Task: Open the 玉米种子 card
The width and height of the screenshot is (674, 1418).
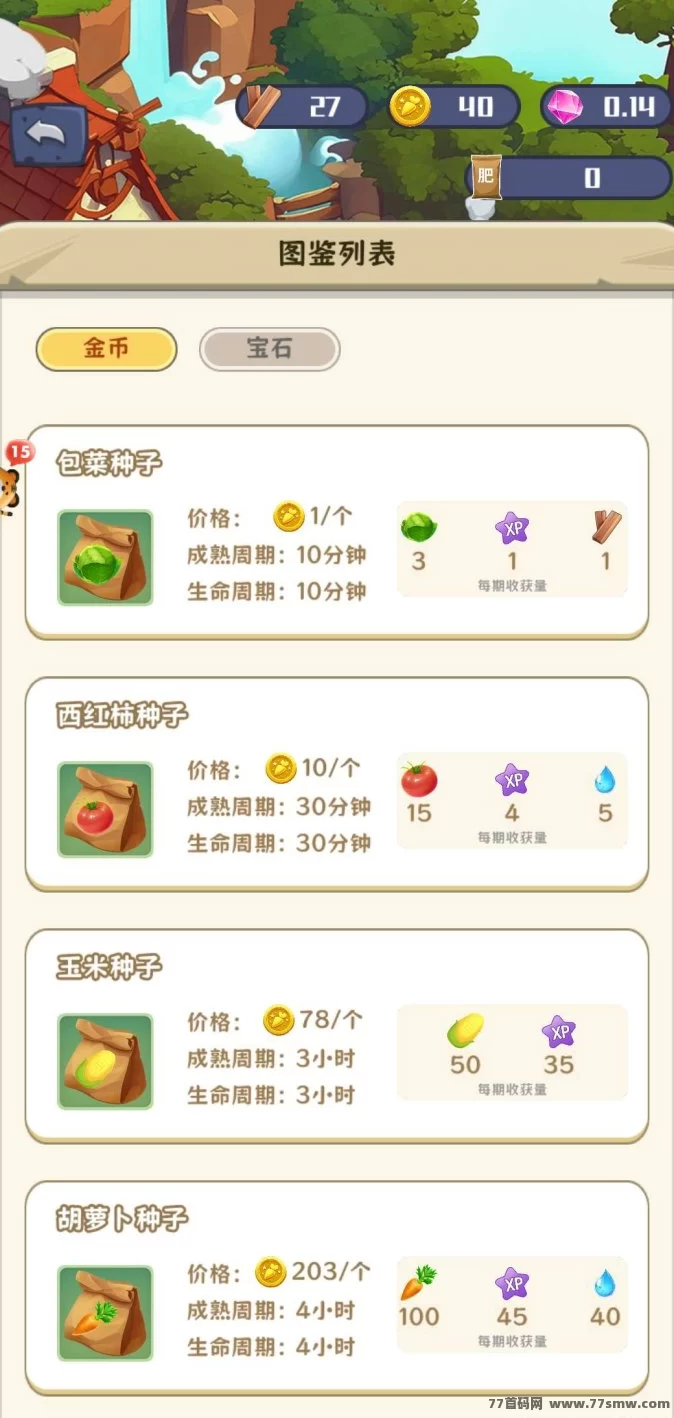Action: (x=336, y=1036)
